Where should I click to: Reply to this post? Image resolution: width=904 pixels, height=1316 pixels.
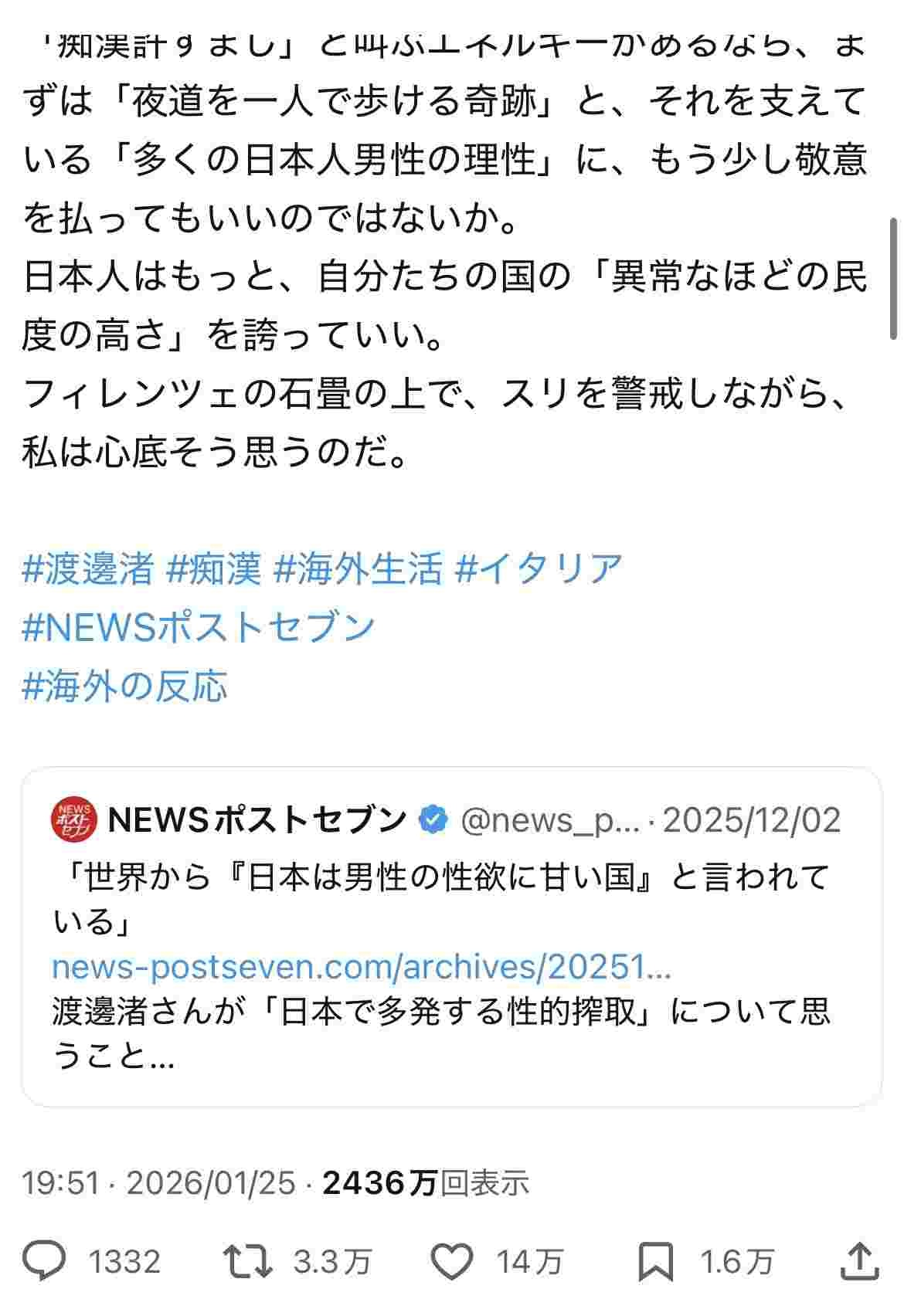(46, 1262)
